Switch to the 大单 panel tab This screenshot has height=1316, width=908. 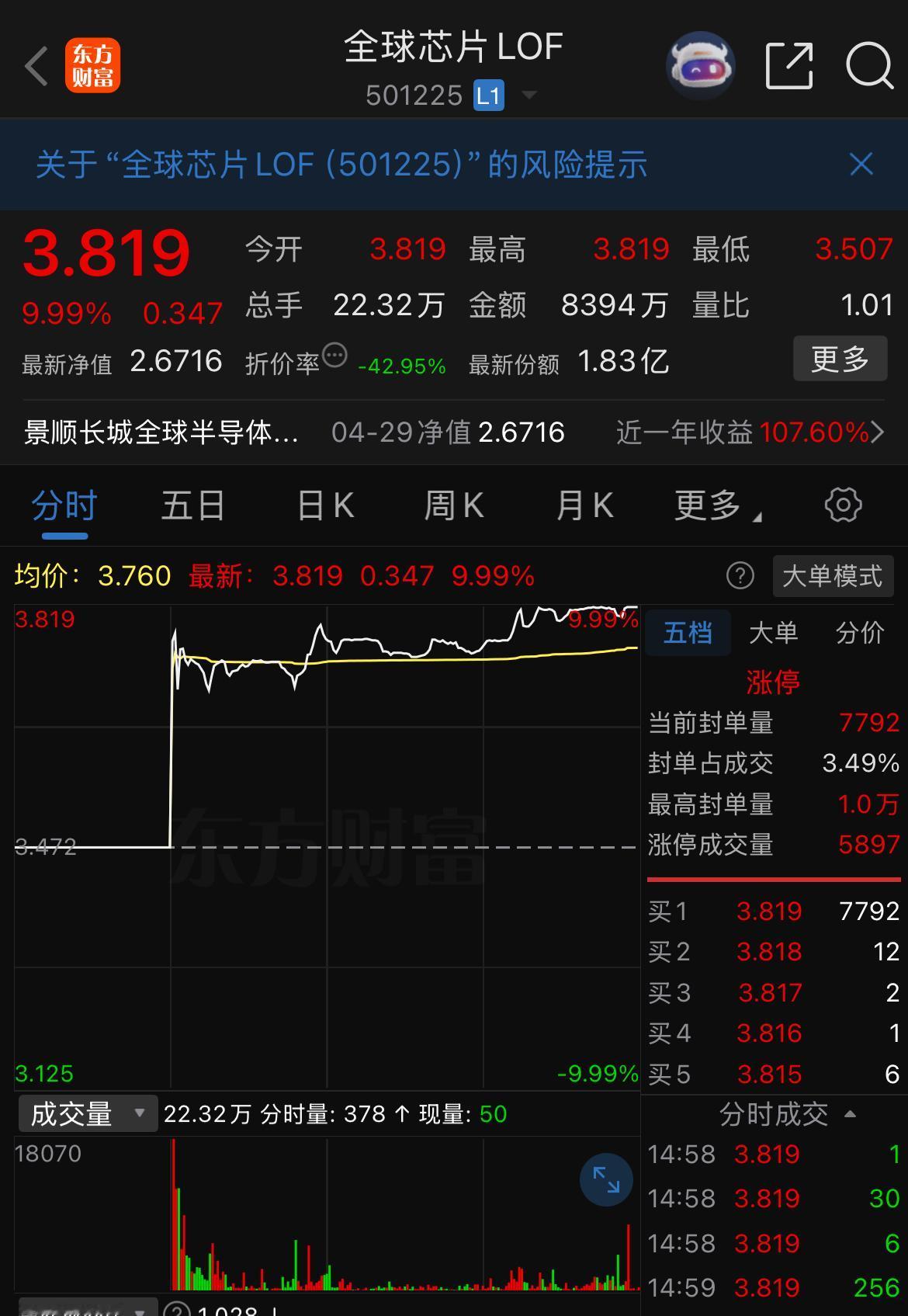pos(773,633)
